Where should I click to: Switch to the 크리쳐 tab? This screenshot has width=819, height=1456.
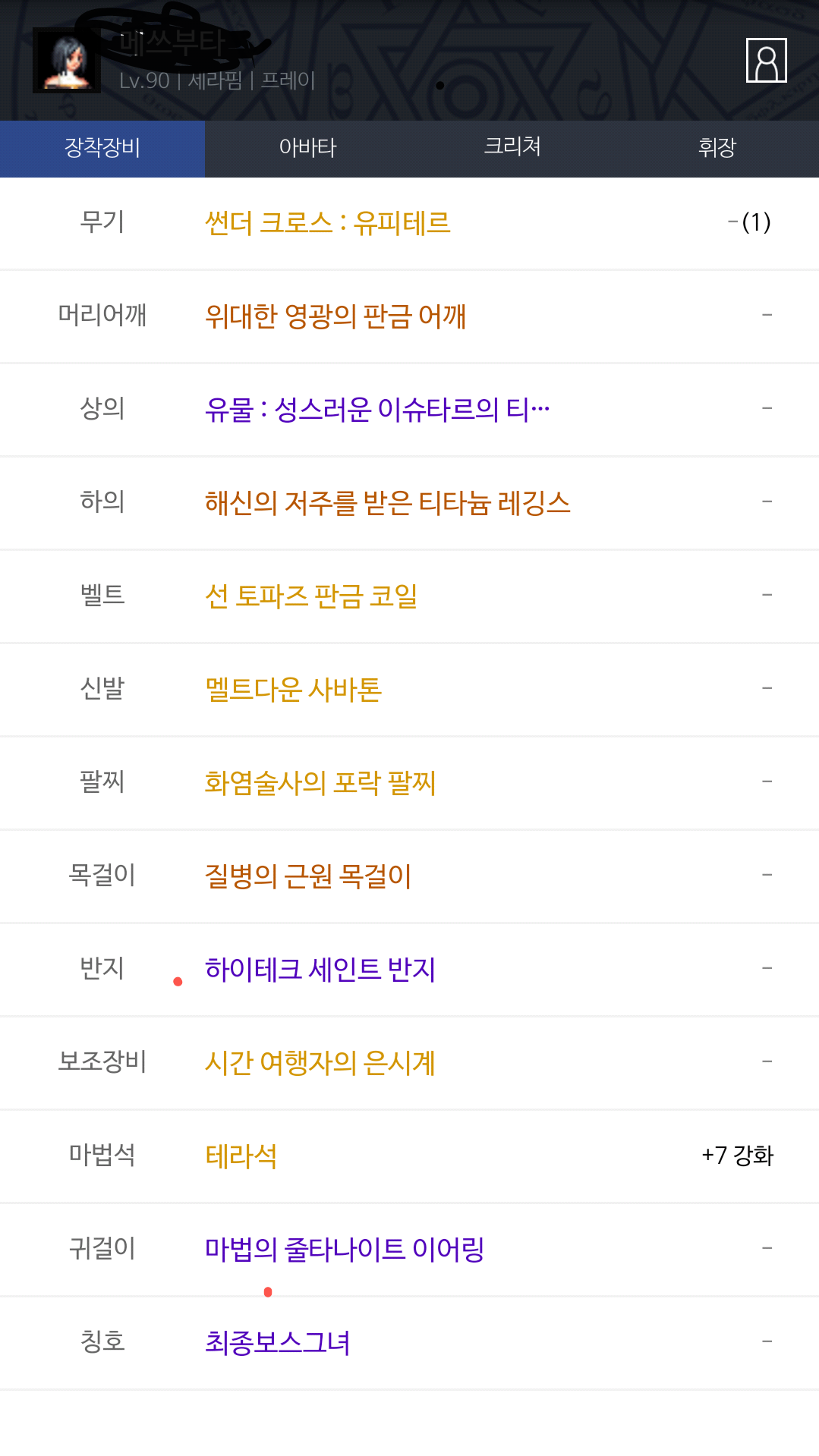point(512,148)
